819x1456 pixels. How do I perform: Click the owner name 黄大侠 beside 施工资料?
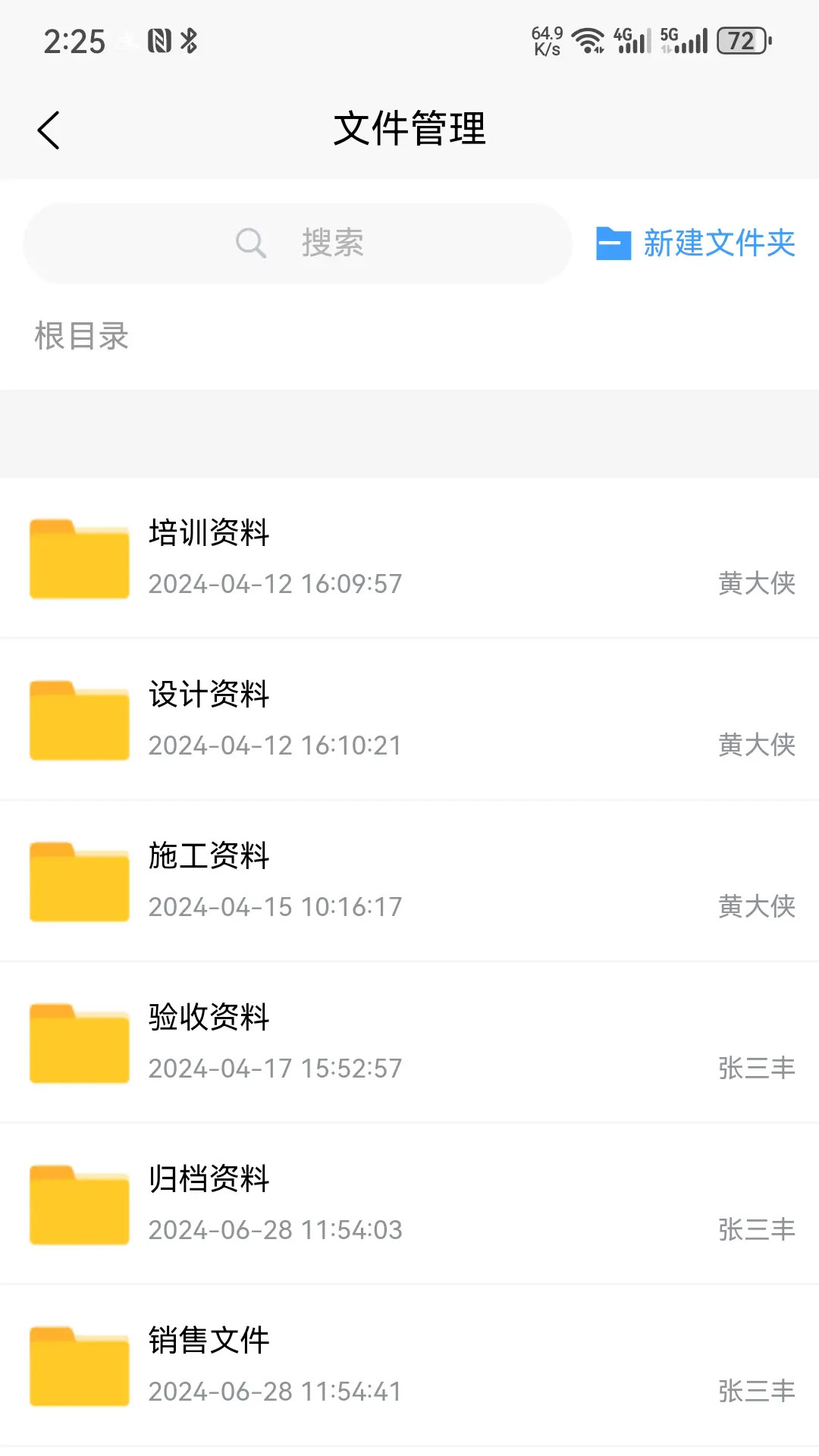(x=755, y=906)
